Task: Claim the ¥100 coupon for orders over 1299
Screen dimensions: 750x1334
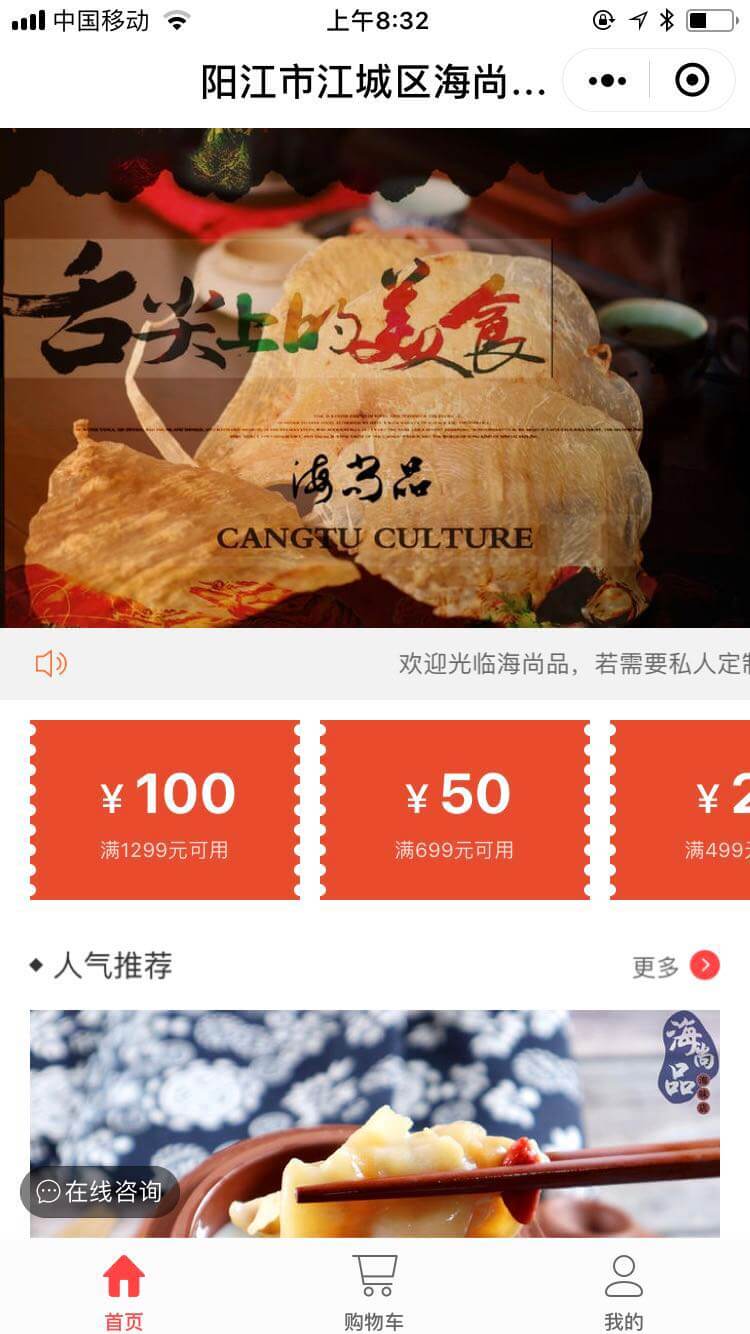Action: [x=165, y=808]
